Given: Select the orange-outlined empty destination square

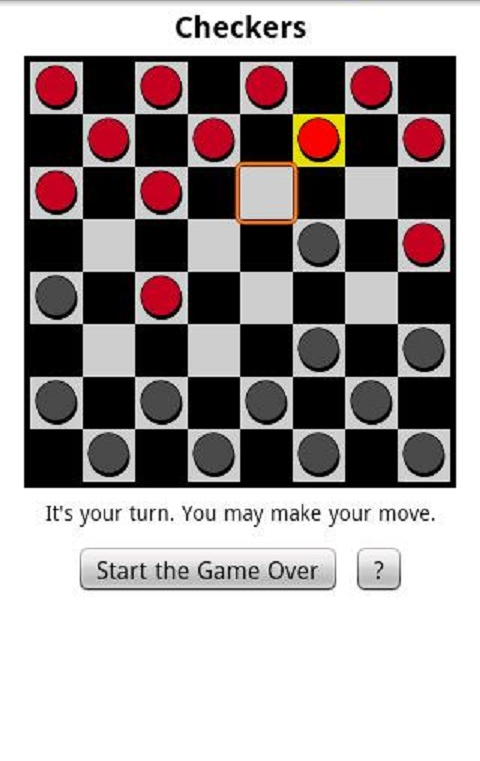Looking at the screenshot, I should click(266, 193).
